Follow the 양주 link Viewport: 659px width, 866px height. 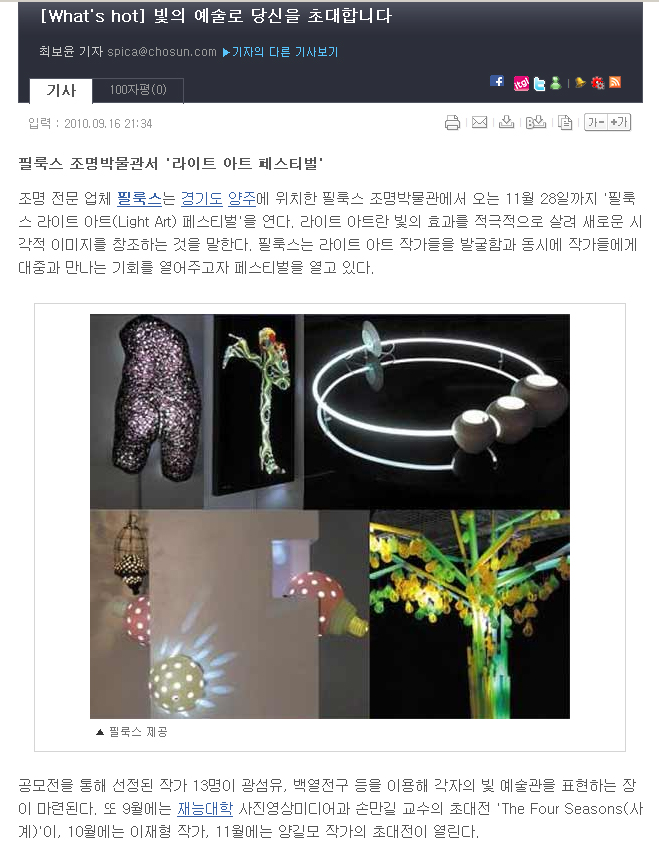[x=242, y=199]
